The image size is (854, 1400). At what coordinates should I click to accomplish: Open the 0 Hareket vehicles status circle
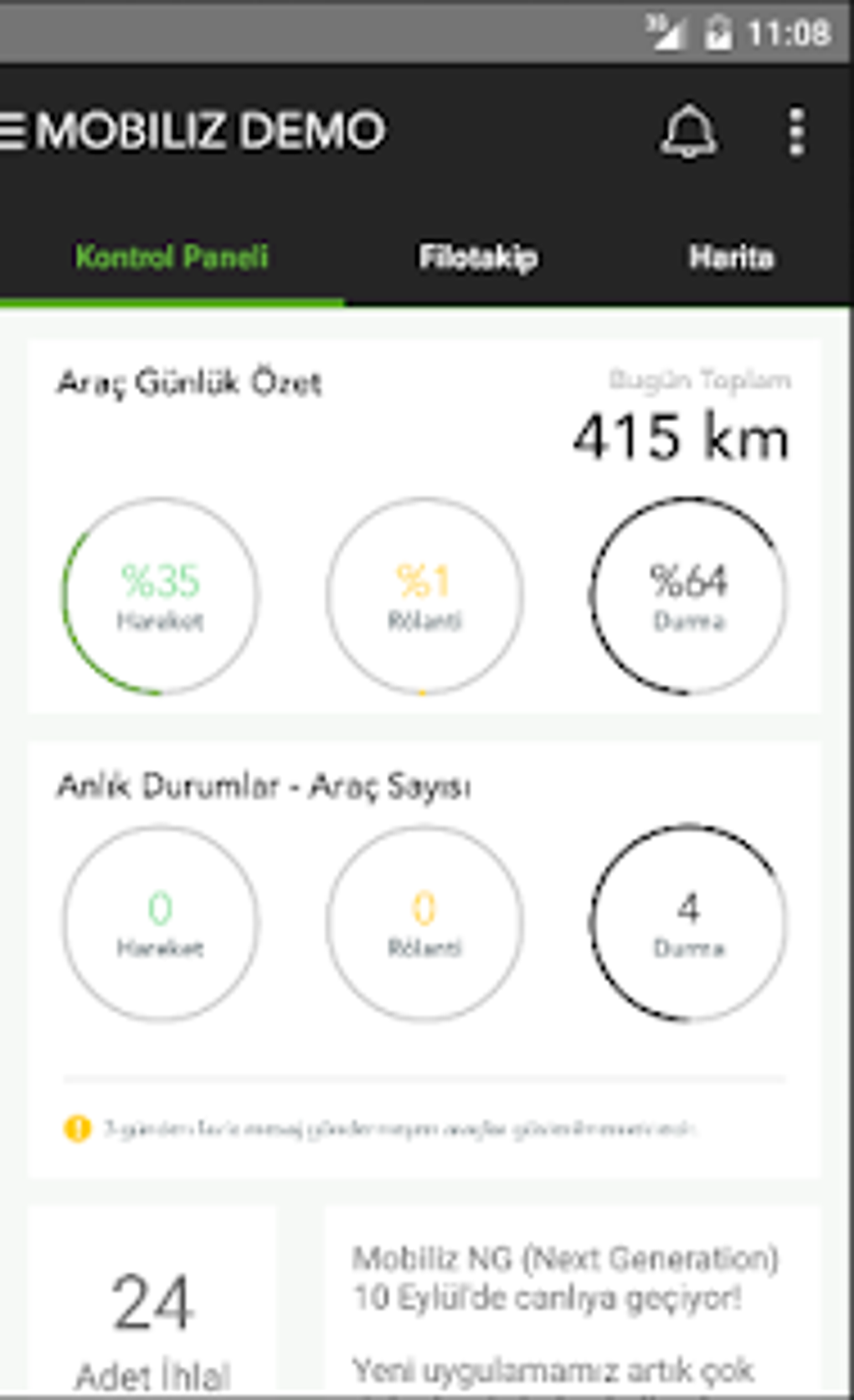pyautogui.click(x=161, y=923)
